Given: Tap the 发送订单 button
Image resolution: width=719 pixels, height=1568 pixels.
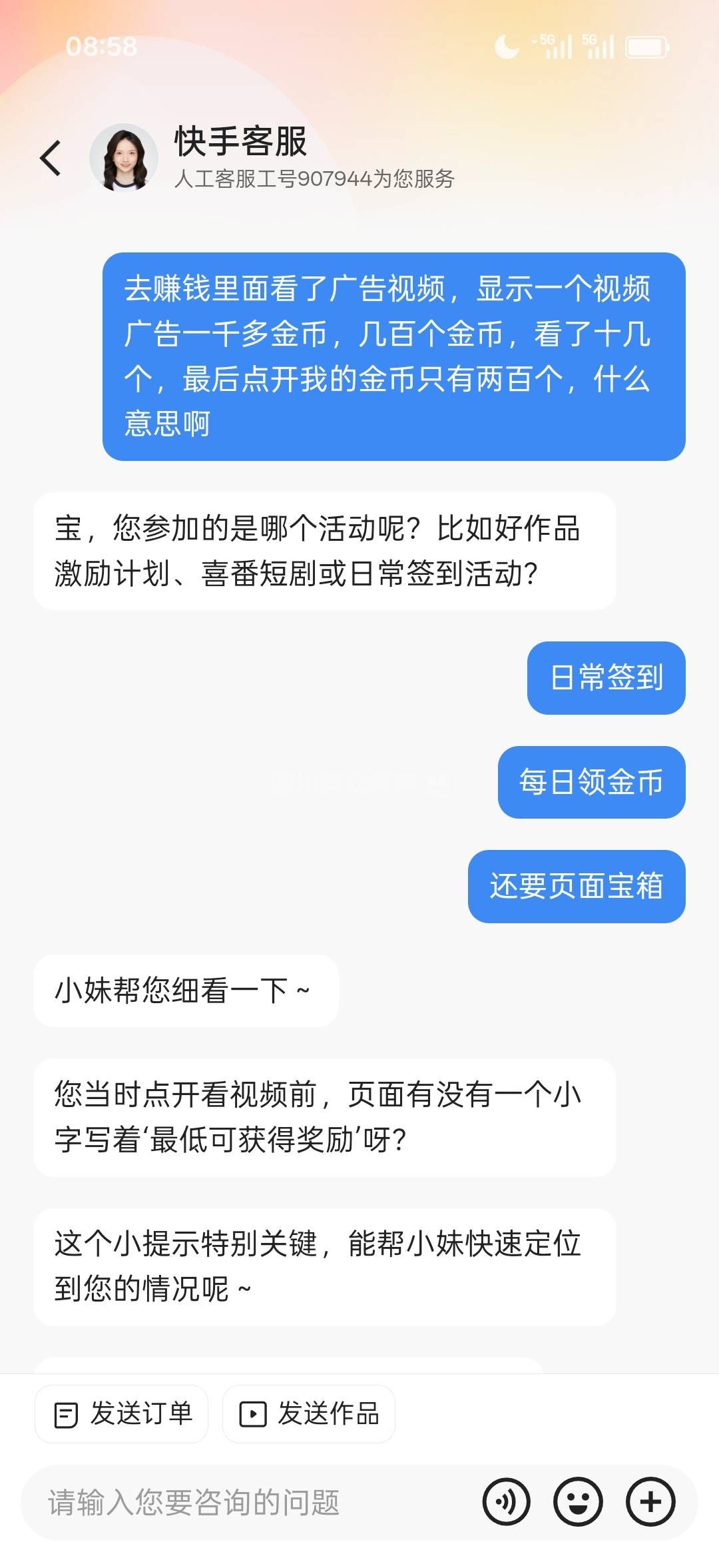Looking at the screenshot, I should [122, 1413].
